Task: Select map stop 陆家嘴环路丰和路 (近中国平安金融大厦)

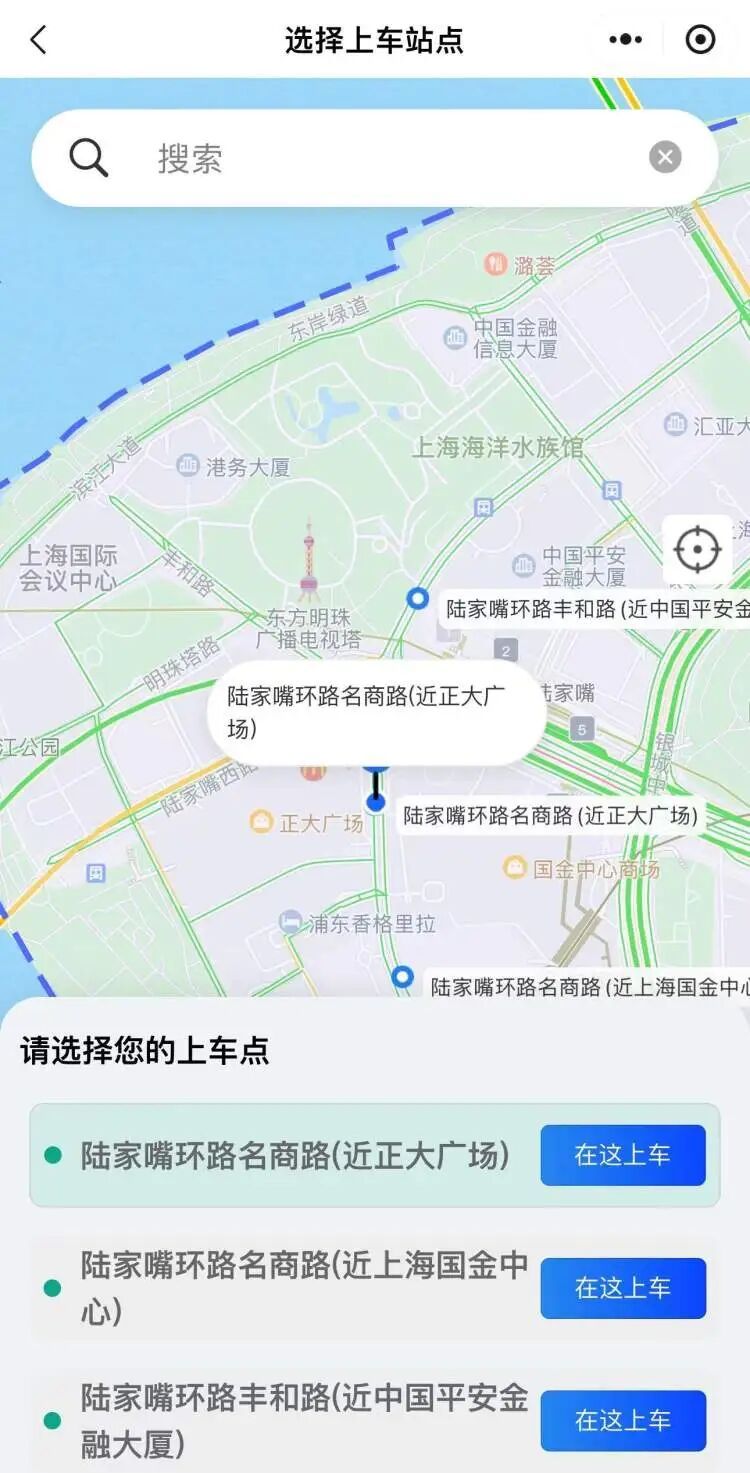Action: (x=418, y=598)
